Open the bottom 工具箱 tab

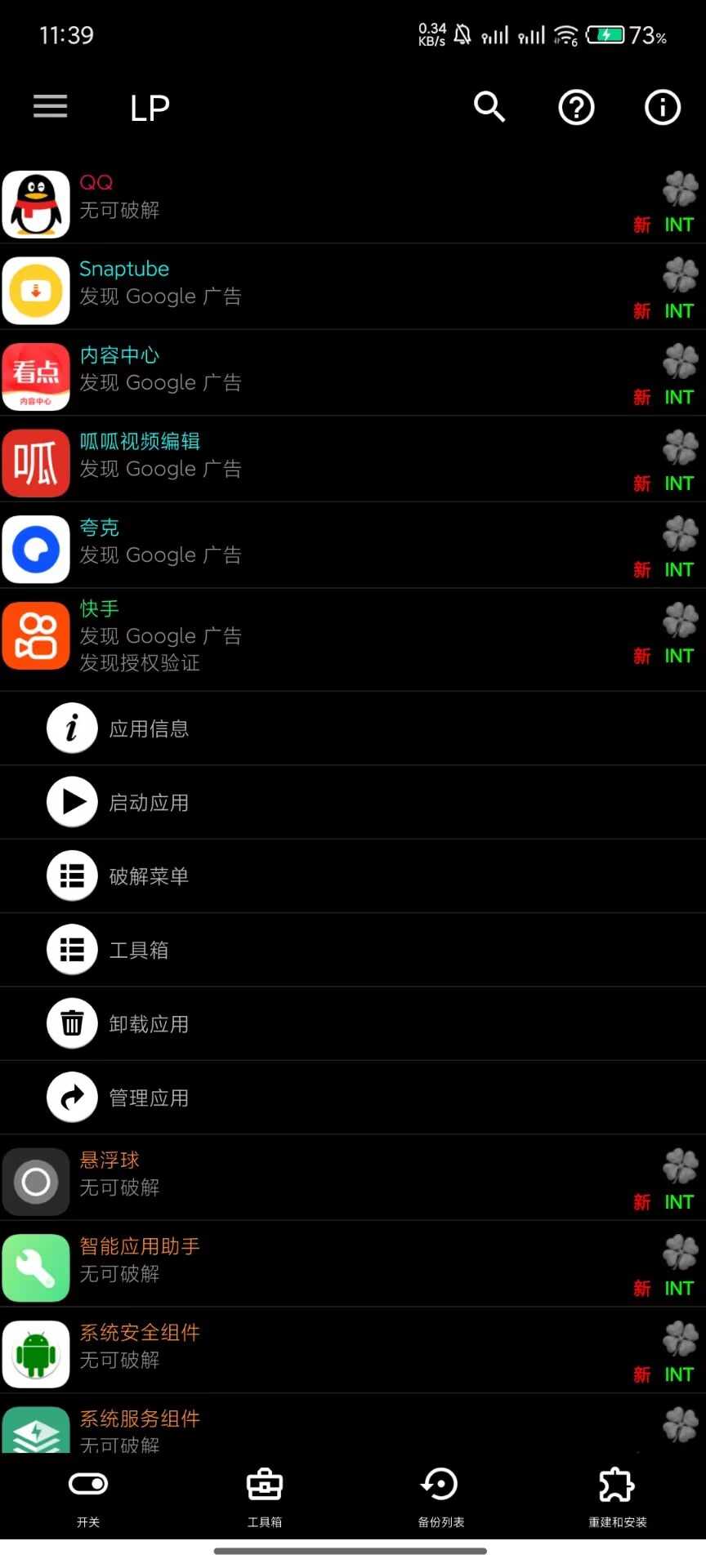coord(265,1498)
